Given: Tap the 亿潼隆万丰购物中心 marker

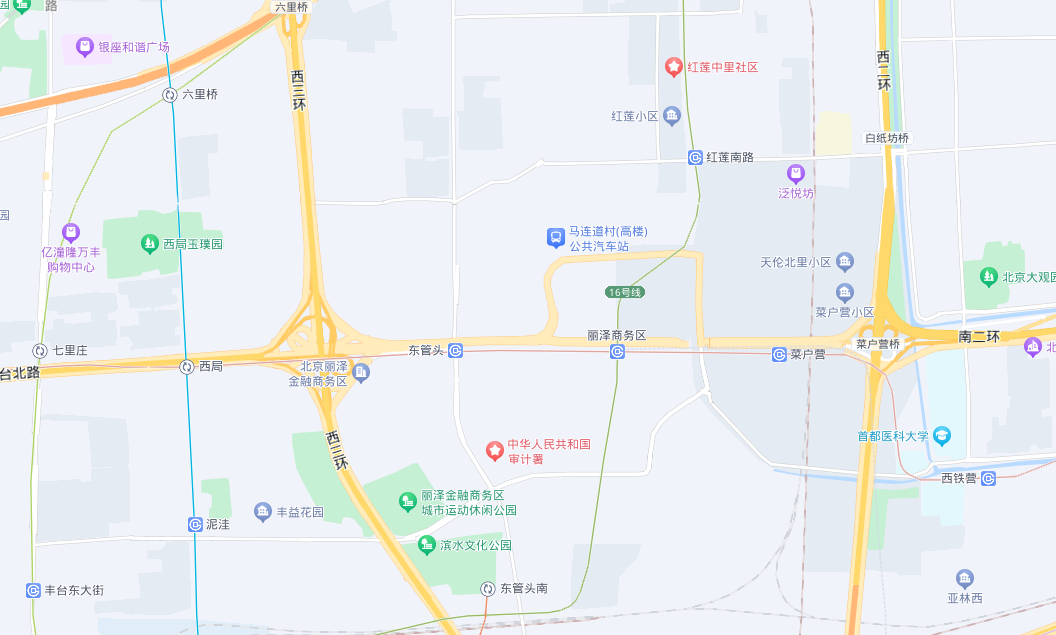Looking at the screenshot, I should (70, 233).
